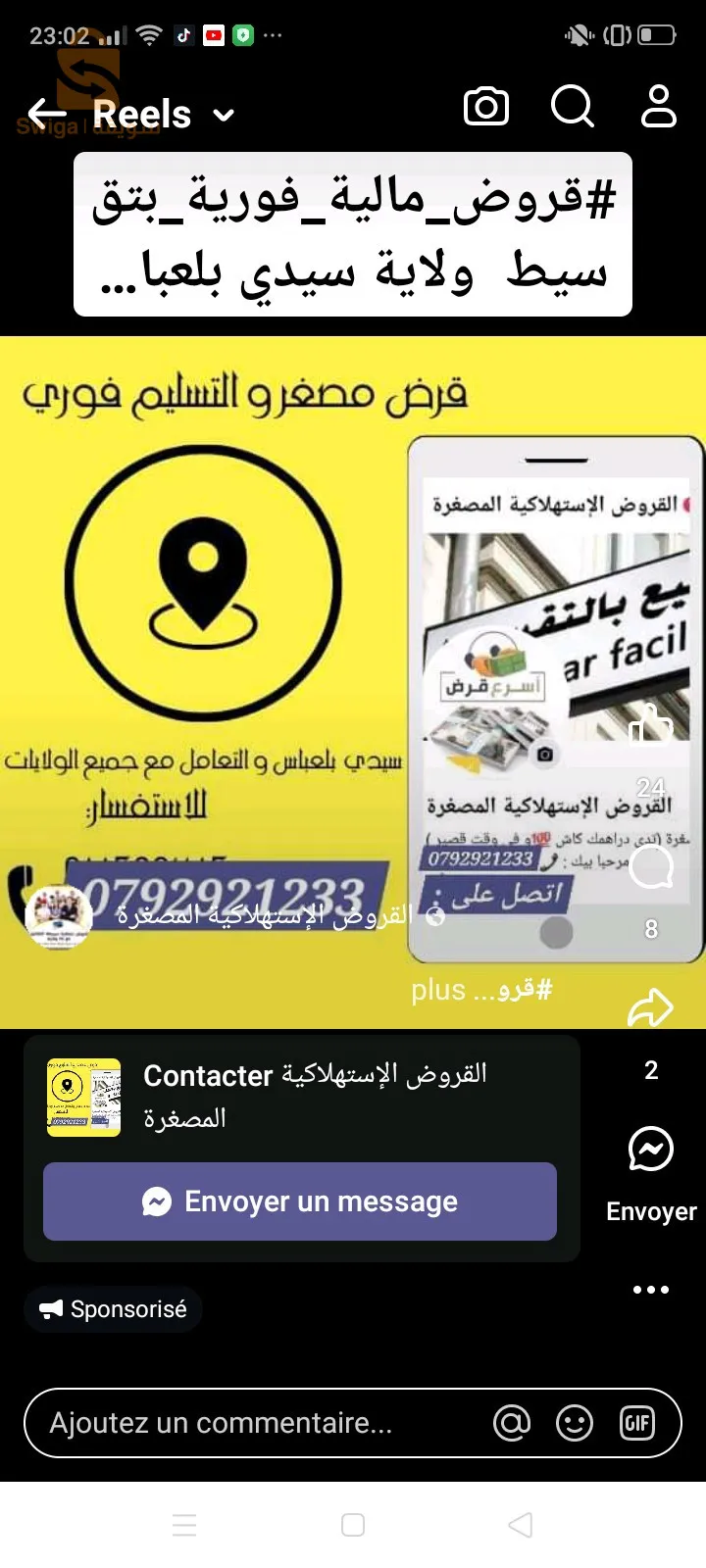
Task: Open Facebook search
Action: click(x=573, y=108)
